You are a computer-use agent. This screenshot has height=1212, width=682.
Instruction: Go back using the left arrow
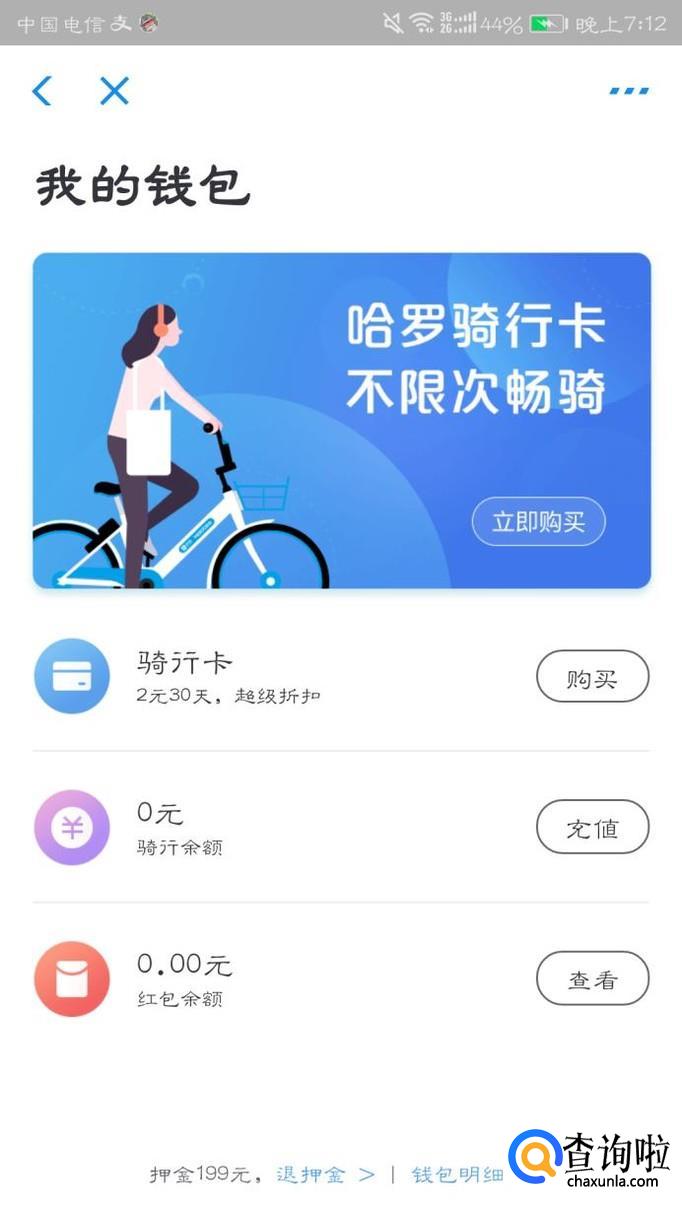(x=41, y=92)
